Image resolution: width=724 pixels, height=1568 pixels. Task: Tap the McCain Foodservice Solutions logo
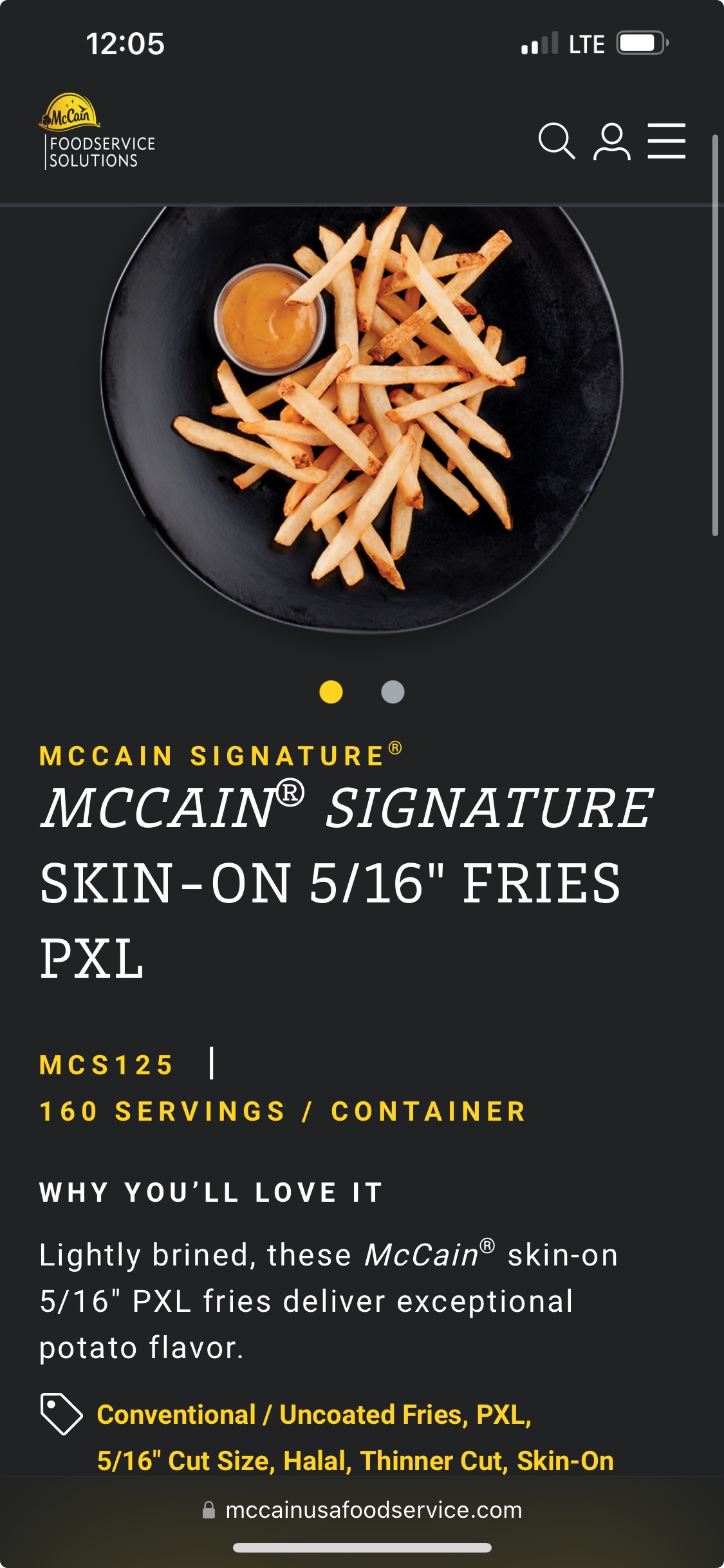[97, 132]
